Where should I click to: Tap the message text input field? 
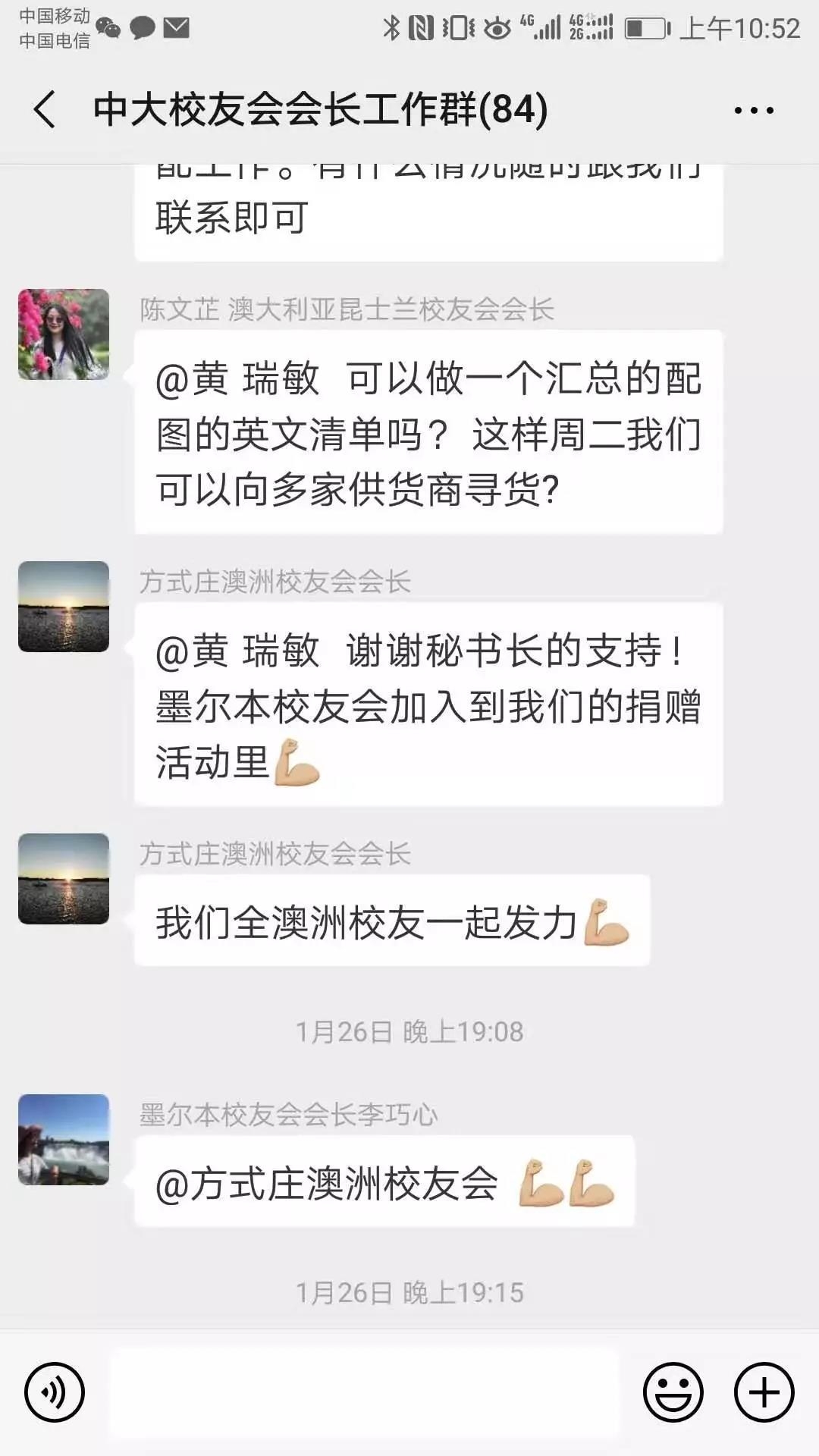pos(364,1392)
